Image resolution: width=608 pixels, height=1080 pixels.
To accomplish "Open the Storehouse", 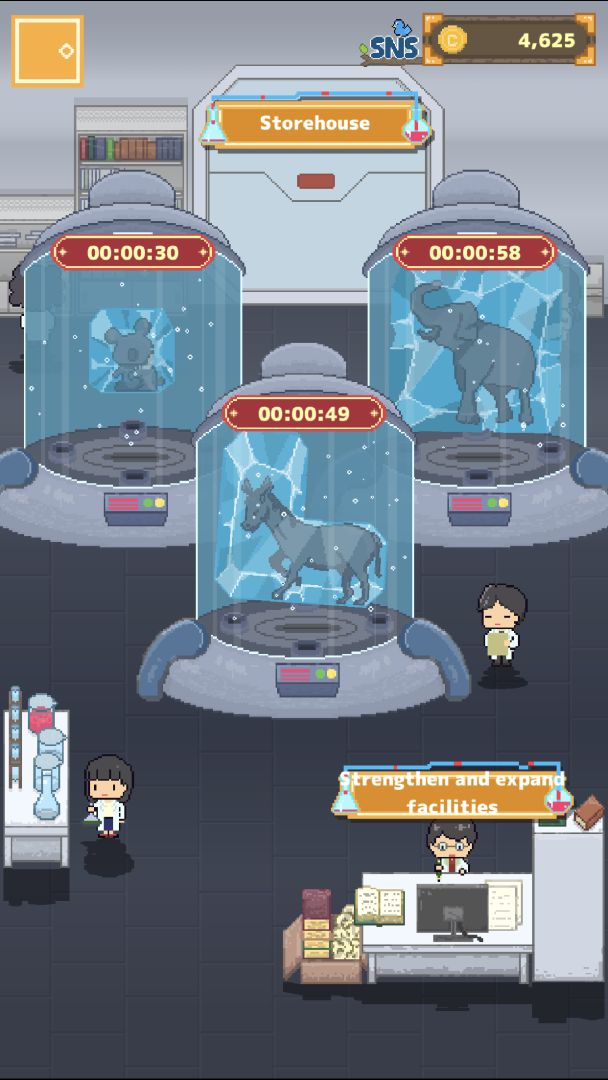I will click(315, 123).
